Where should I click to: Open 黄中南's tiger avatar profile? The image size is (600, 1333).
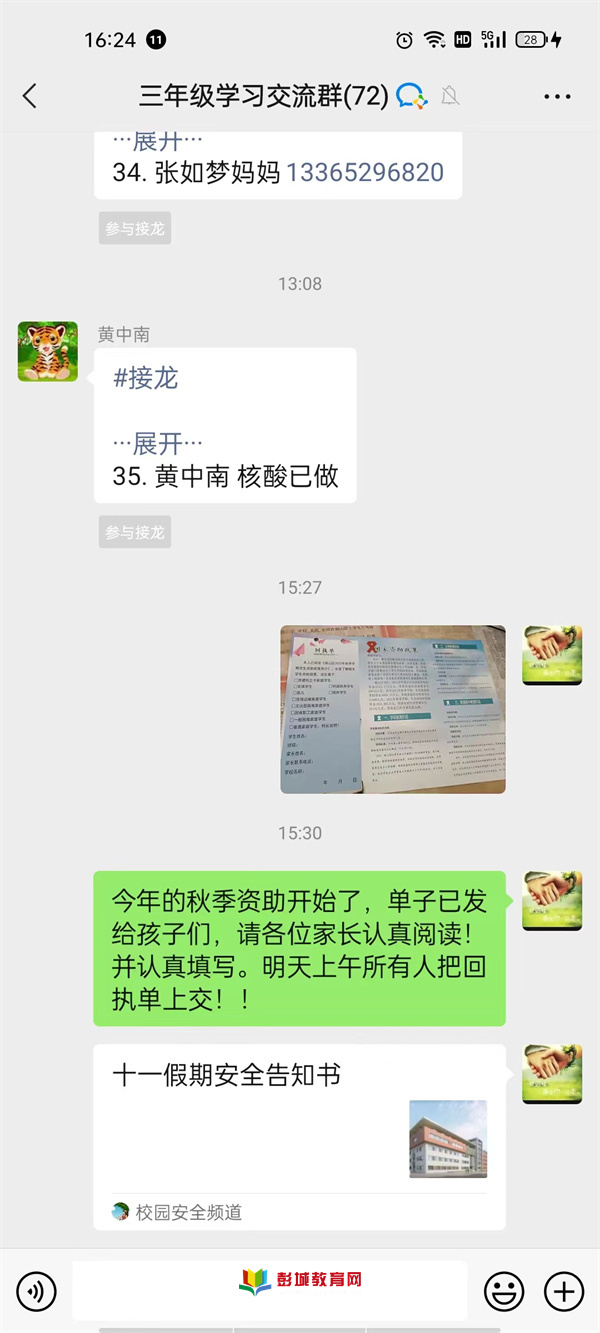point(47,351)
